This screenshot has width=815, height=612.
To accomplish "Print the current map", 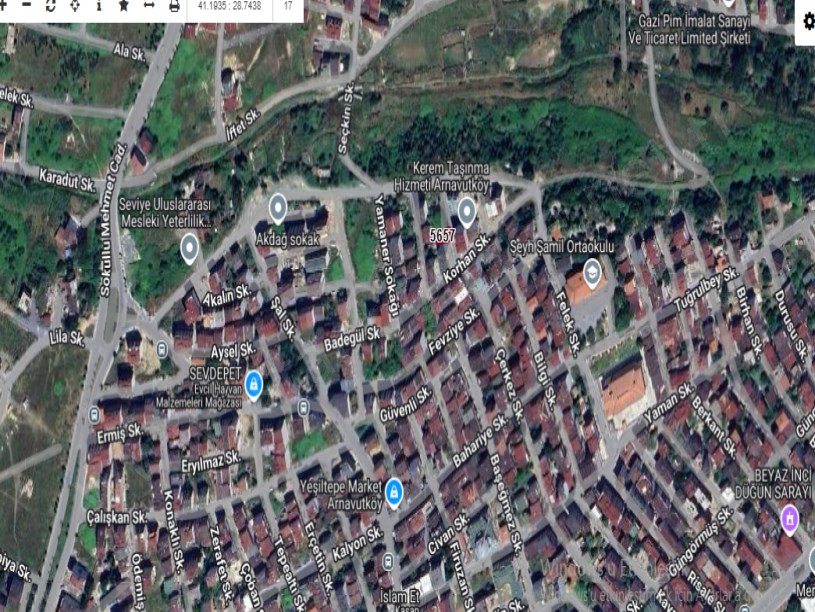I will point(174,5).
